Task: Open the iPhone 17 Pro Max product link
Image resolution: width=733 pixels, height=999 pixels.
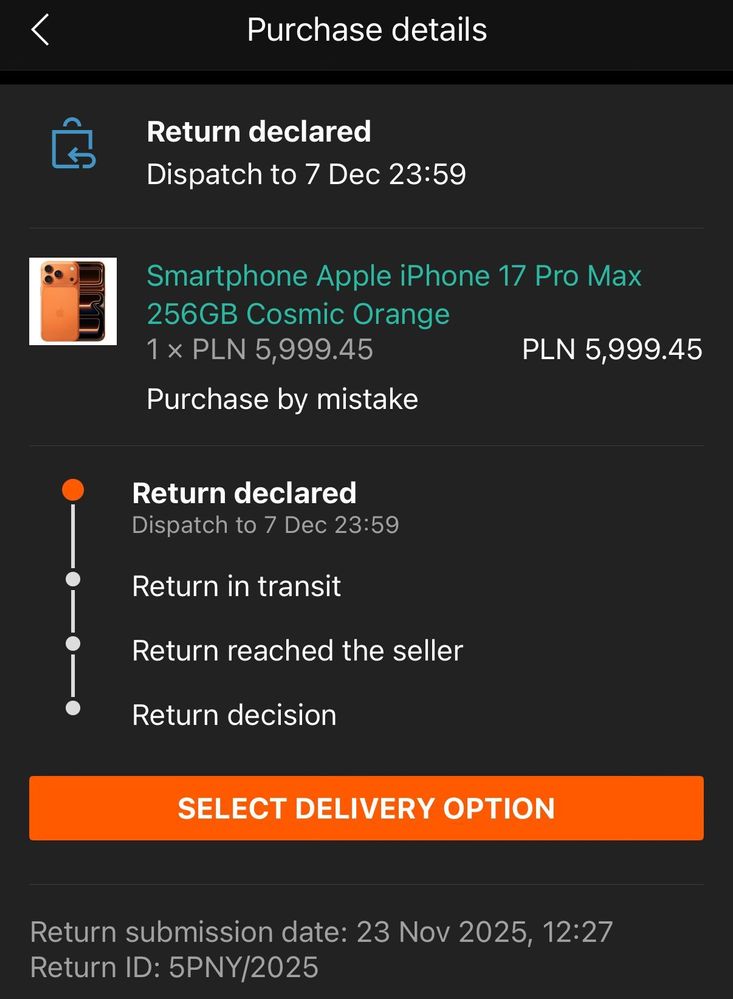Action: (x=394, y=294)
